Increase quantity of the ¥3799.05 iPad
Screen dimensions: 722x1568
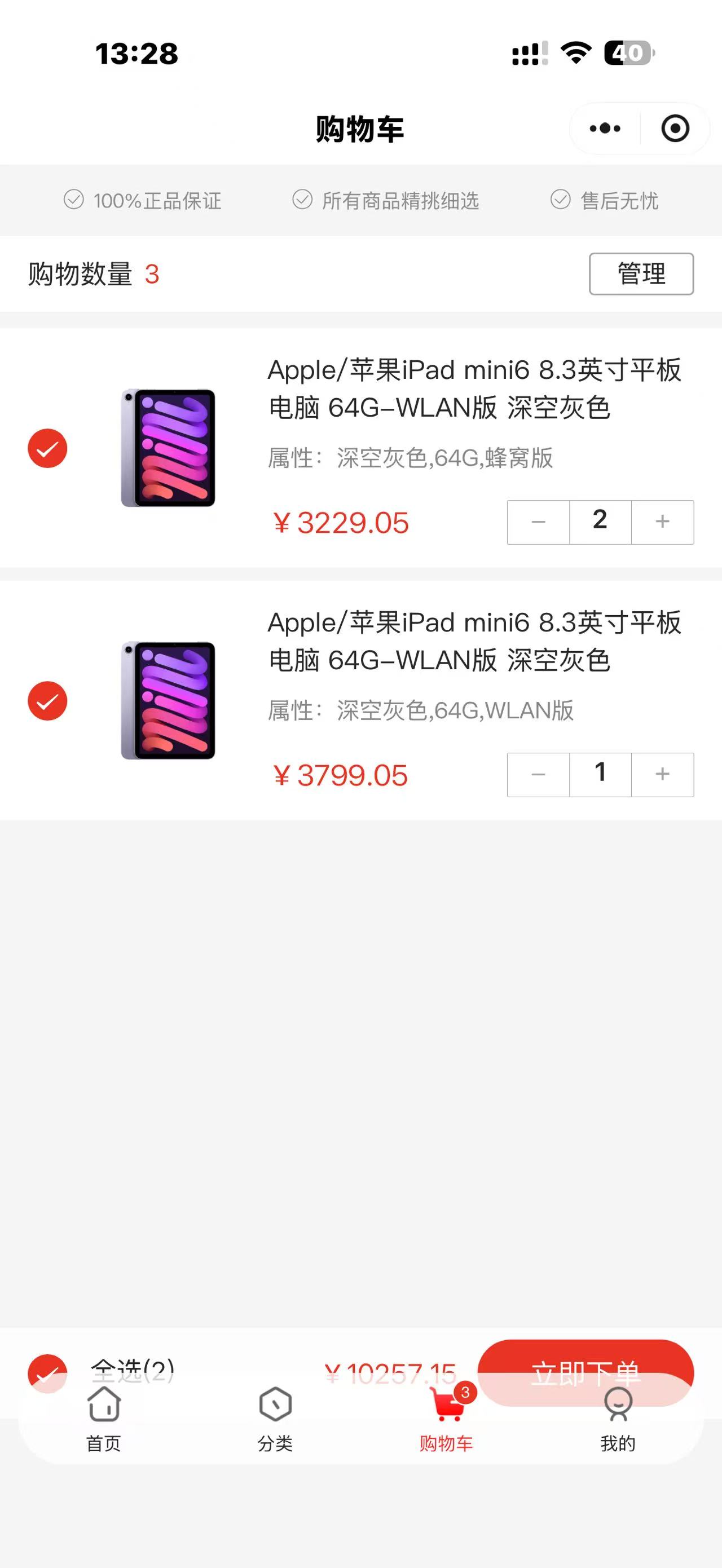[x=662, y=775]
